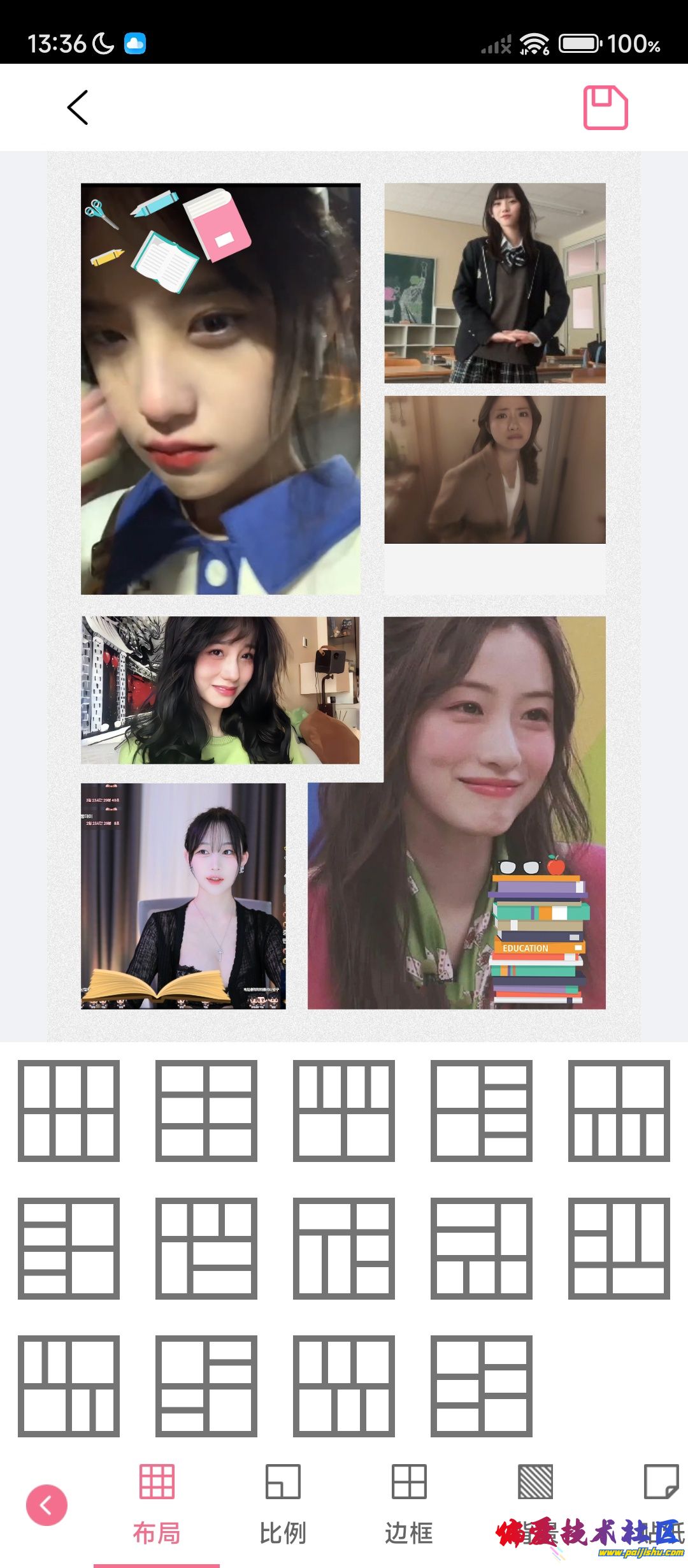The image size is (688, 1568).
Task: Select the photo of woman in green sweater
Action: pyautogui.click(x=220, y=690)
